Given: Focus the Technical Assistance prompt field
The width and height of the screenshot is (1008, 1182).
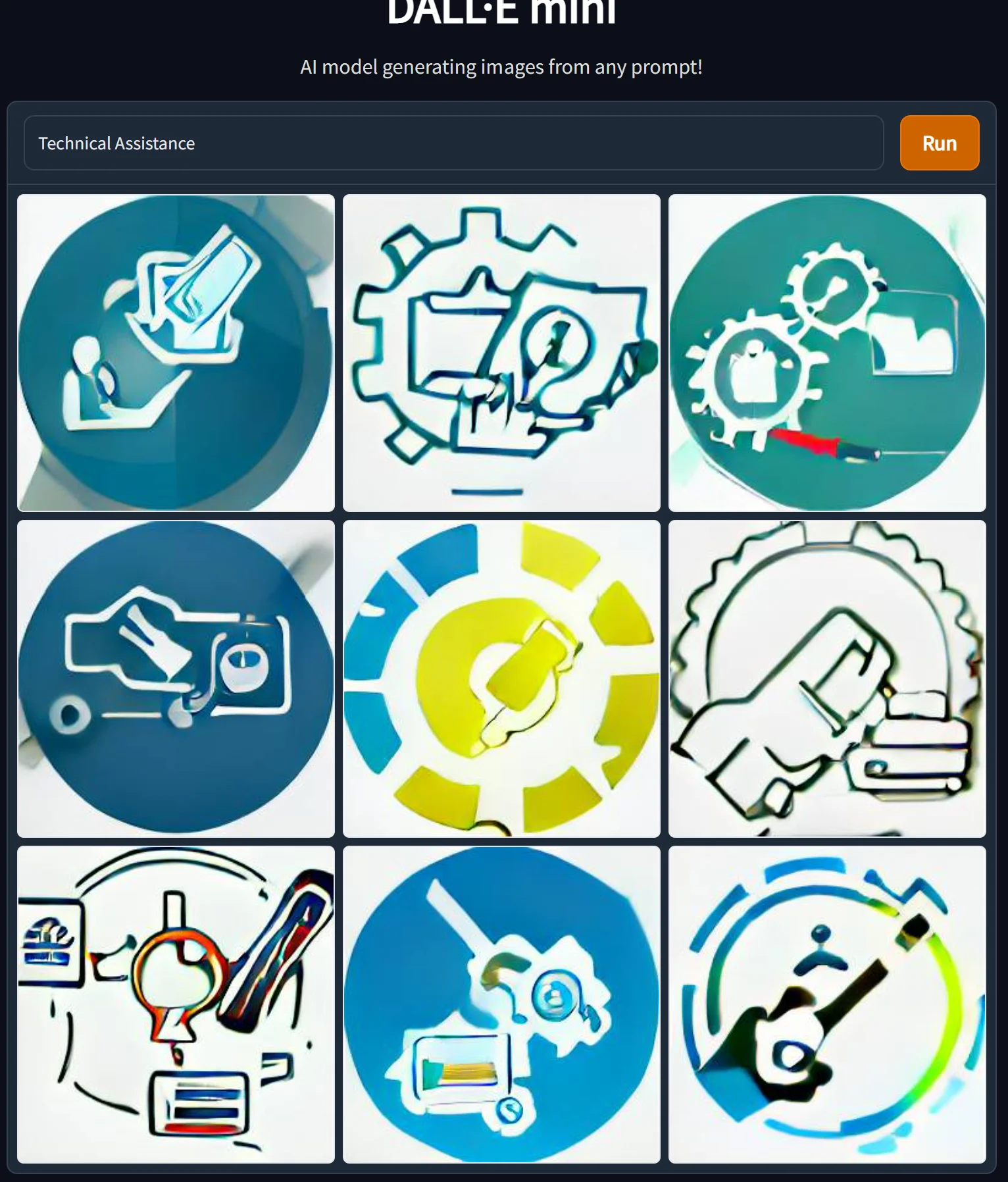Looking at the screenshot, I should point(453,143).
